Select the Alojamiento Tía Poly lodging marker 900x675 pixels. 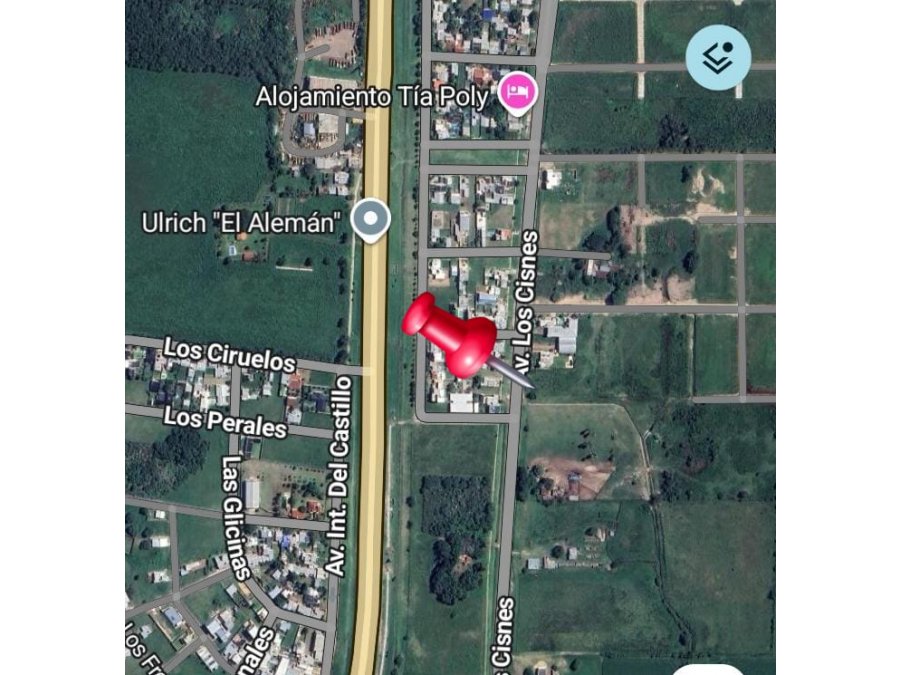[518, 94]
